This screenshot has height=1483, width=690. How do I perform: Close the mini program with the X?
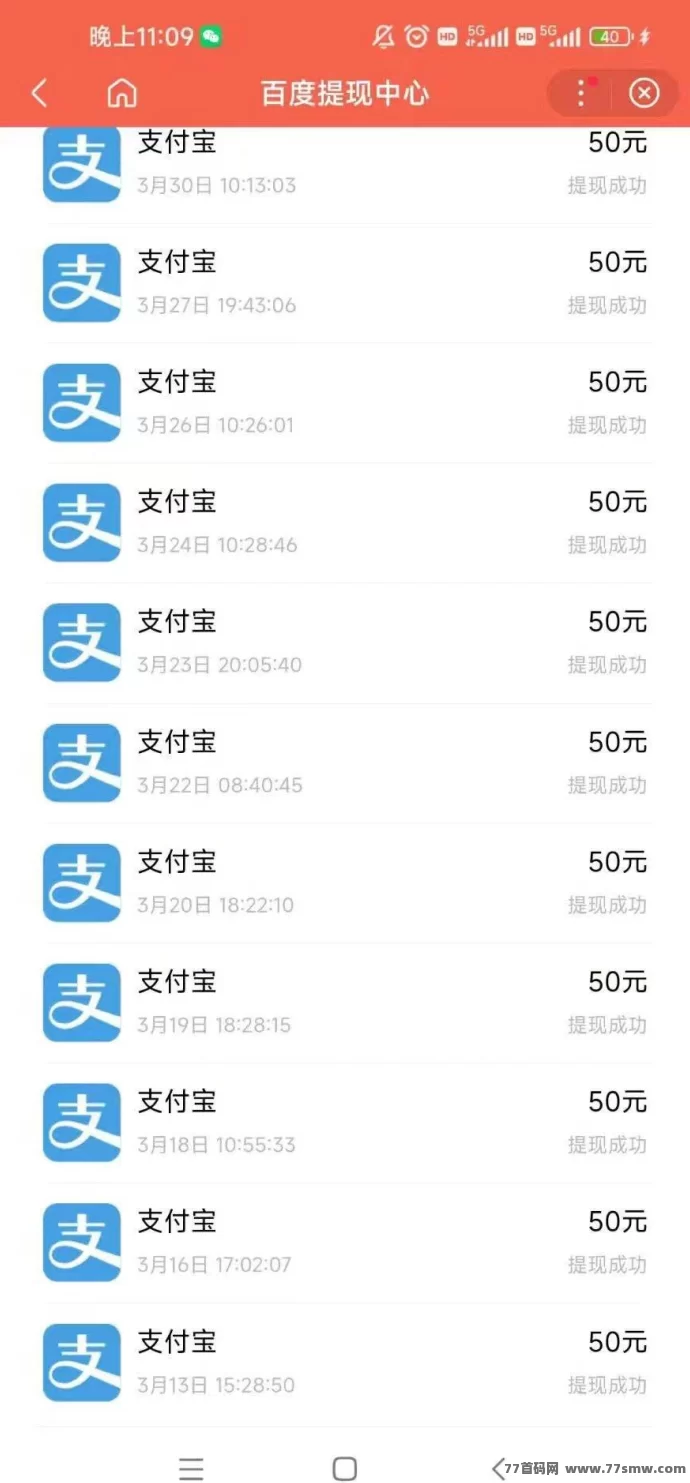[x=644, y=93]
